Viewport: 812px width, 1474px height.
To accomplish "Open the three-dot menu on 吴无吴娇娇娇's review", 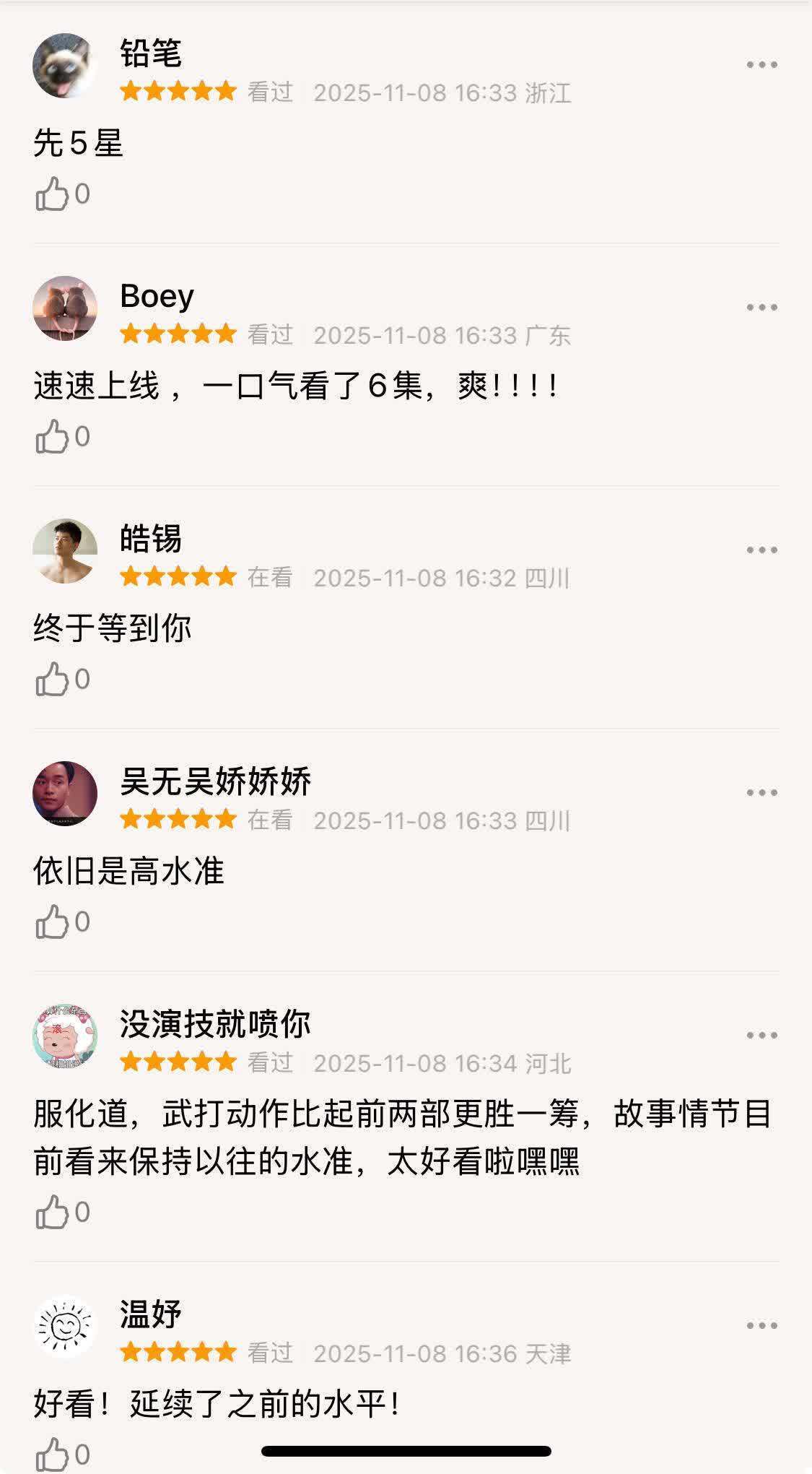I will click(761, 793).
